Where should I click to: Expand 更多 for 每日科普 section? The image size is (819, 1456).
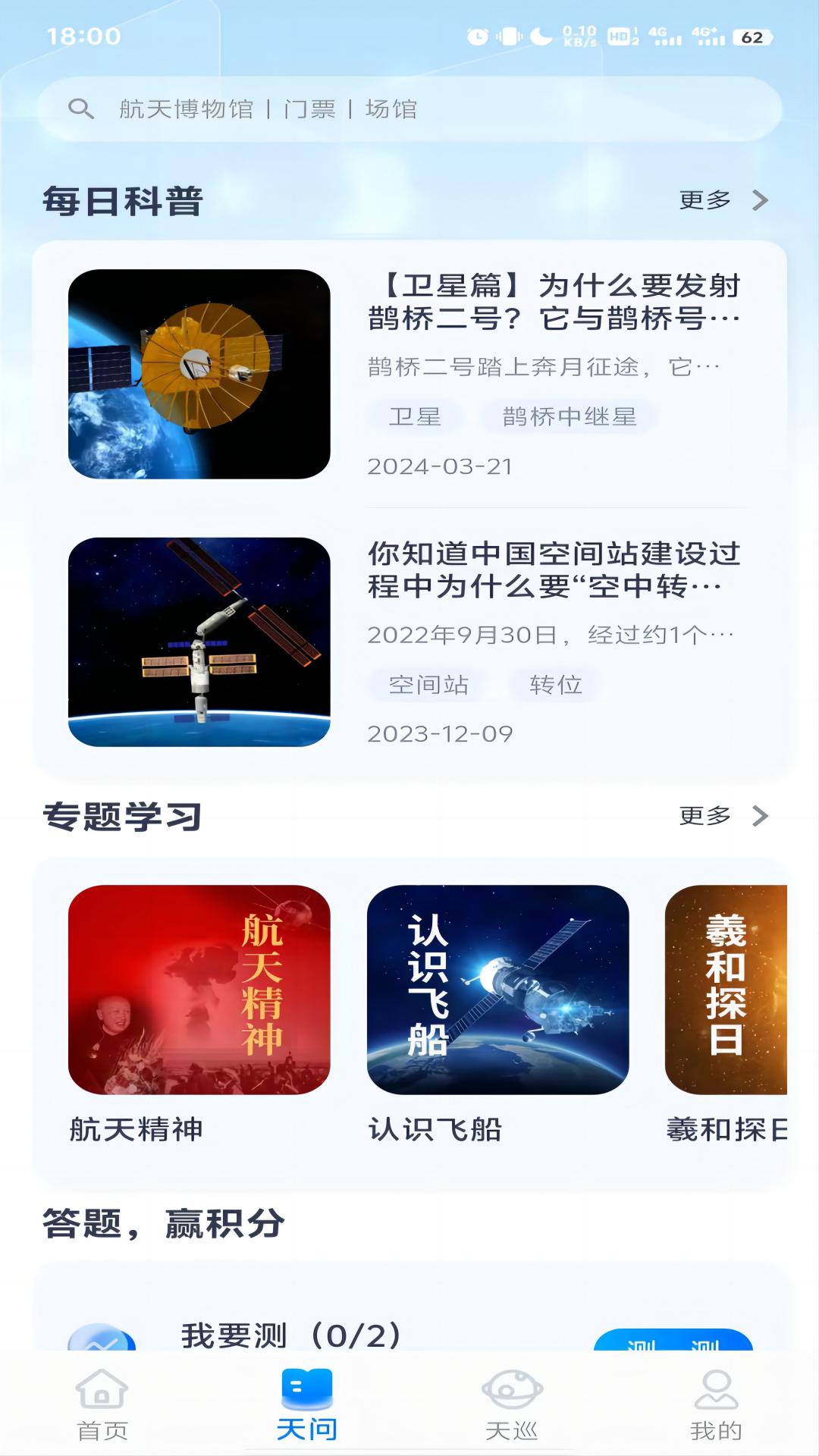(707, 199)
